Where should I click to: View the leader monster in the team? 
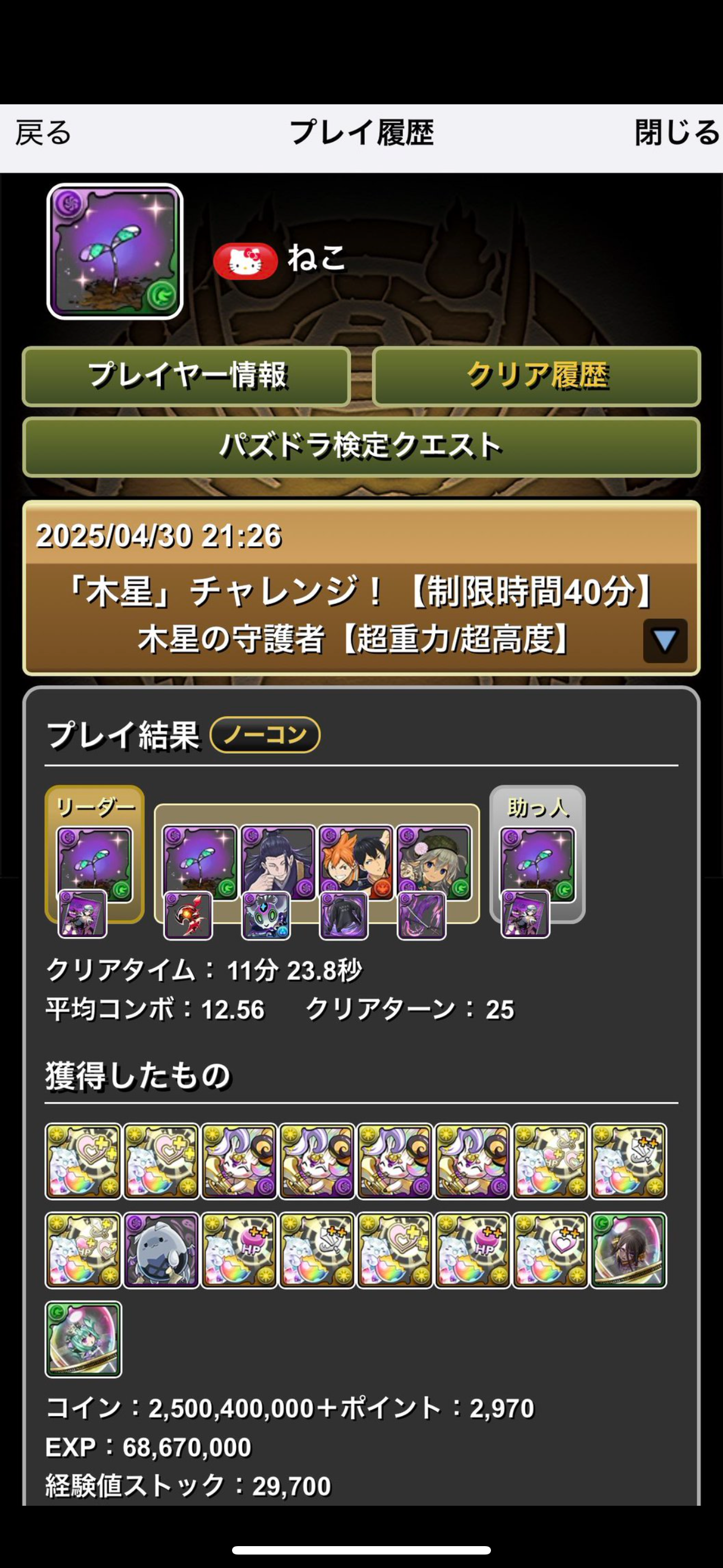[94, 864]
